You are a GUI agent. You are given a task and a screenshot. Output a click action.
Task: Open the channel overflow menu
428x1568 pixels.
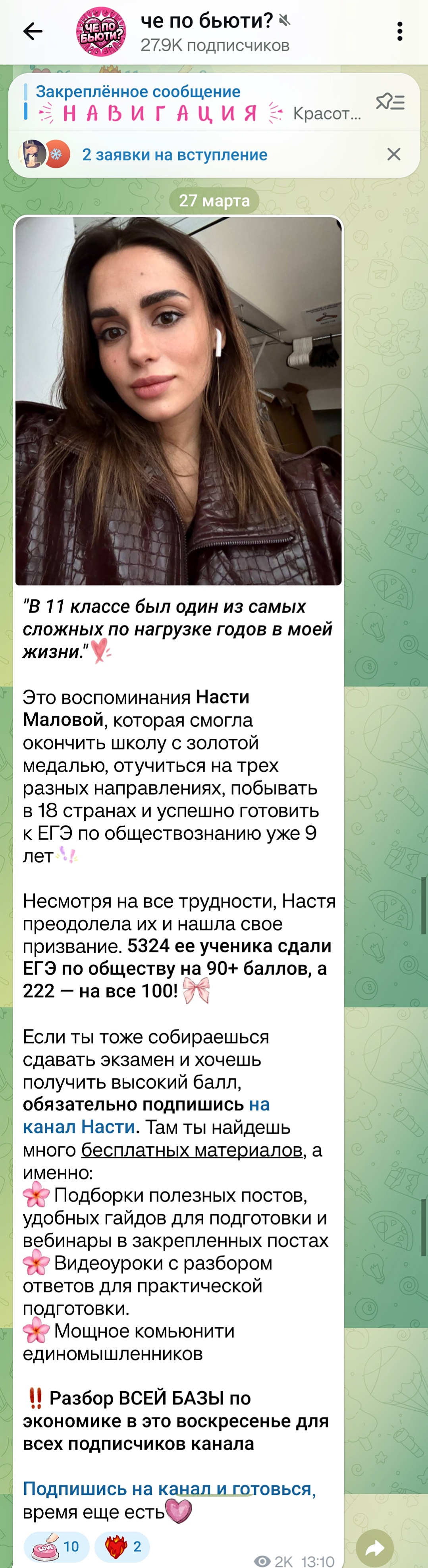coord(399,31)
